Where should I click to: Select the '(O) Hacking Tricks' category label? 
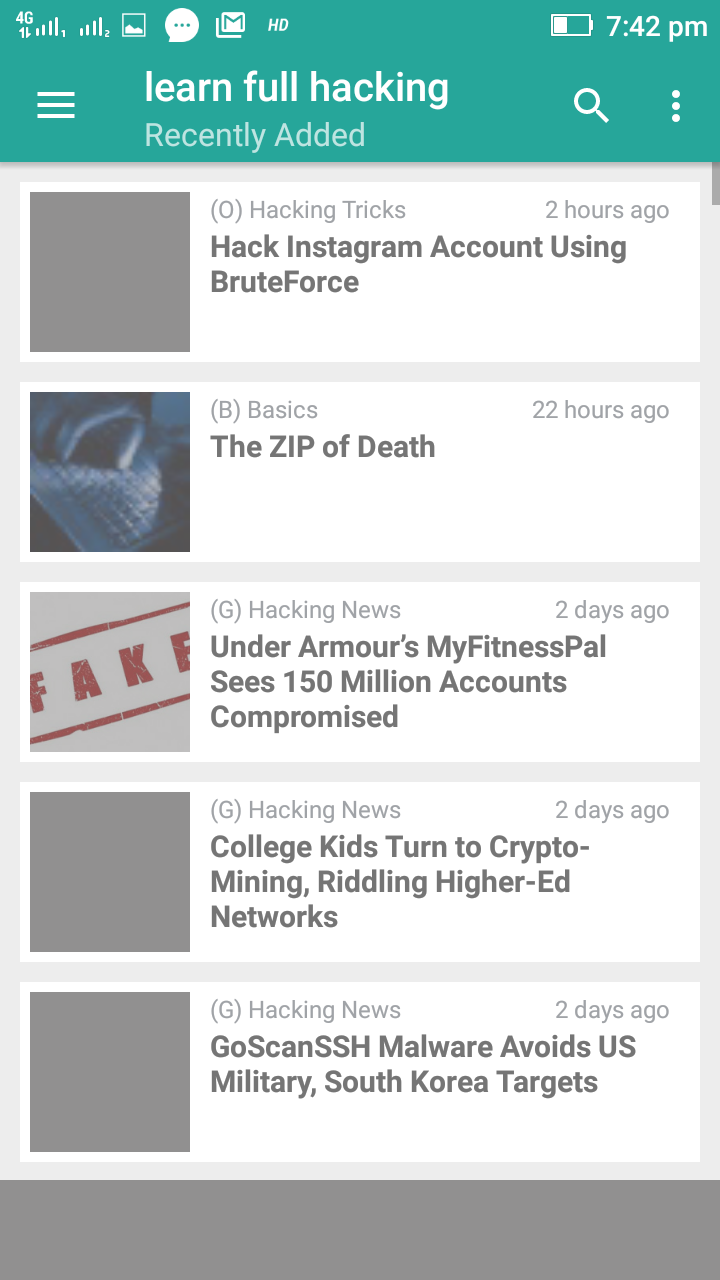307,210
